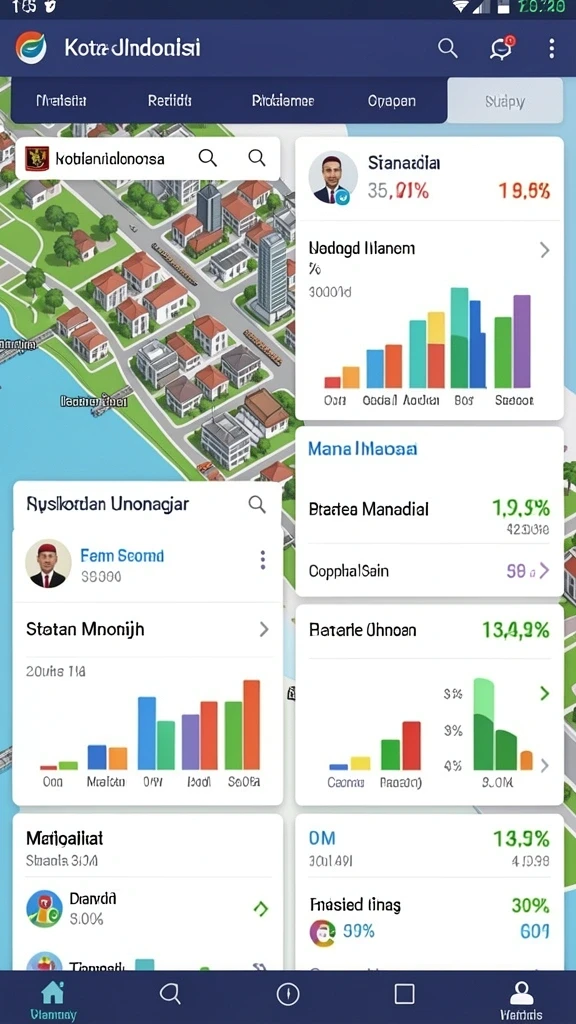Expand the Nedagd Ilanem chart section
This screenshot has height=1024, width=576.
click(x=545, y=249)
